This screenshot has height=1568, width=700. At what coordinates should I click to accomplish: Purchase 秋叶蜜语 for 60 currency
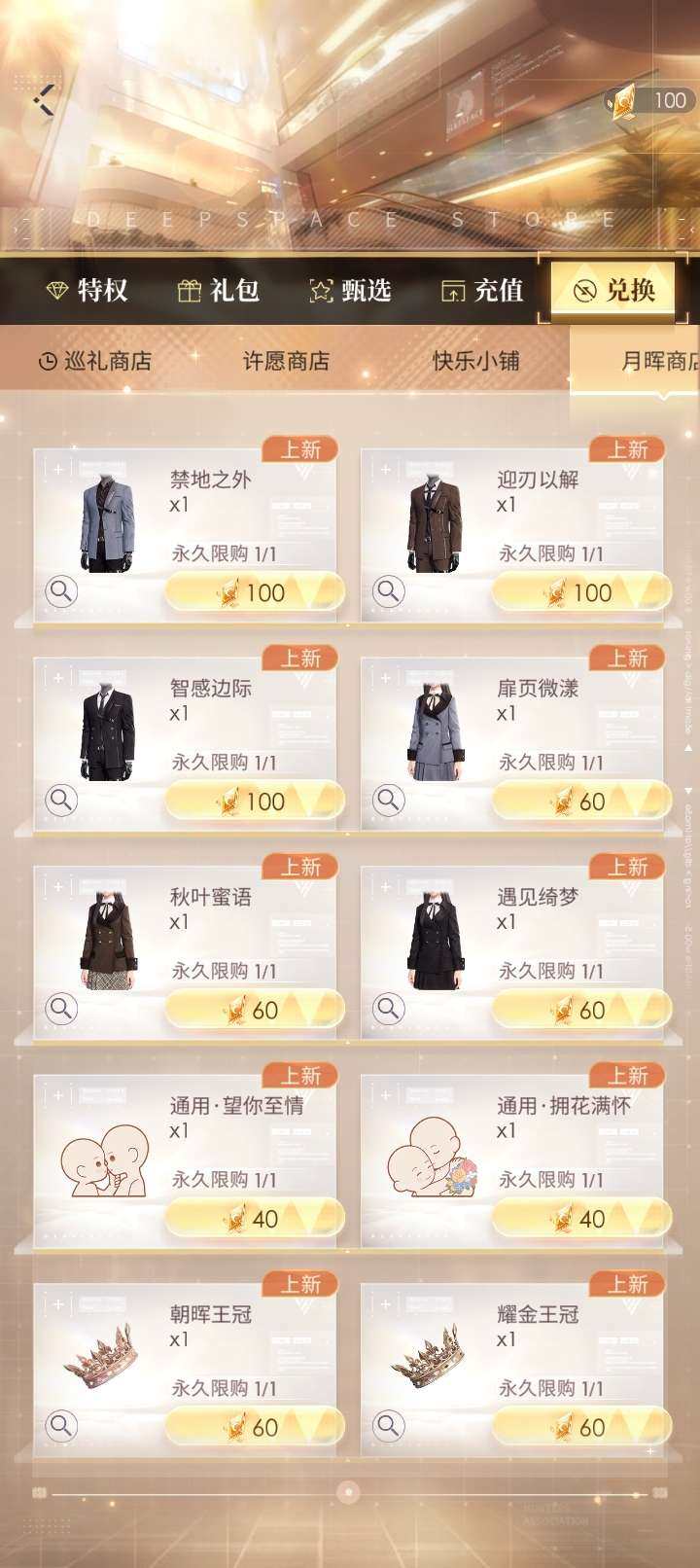point(251,1010)
